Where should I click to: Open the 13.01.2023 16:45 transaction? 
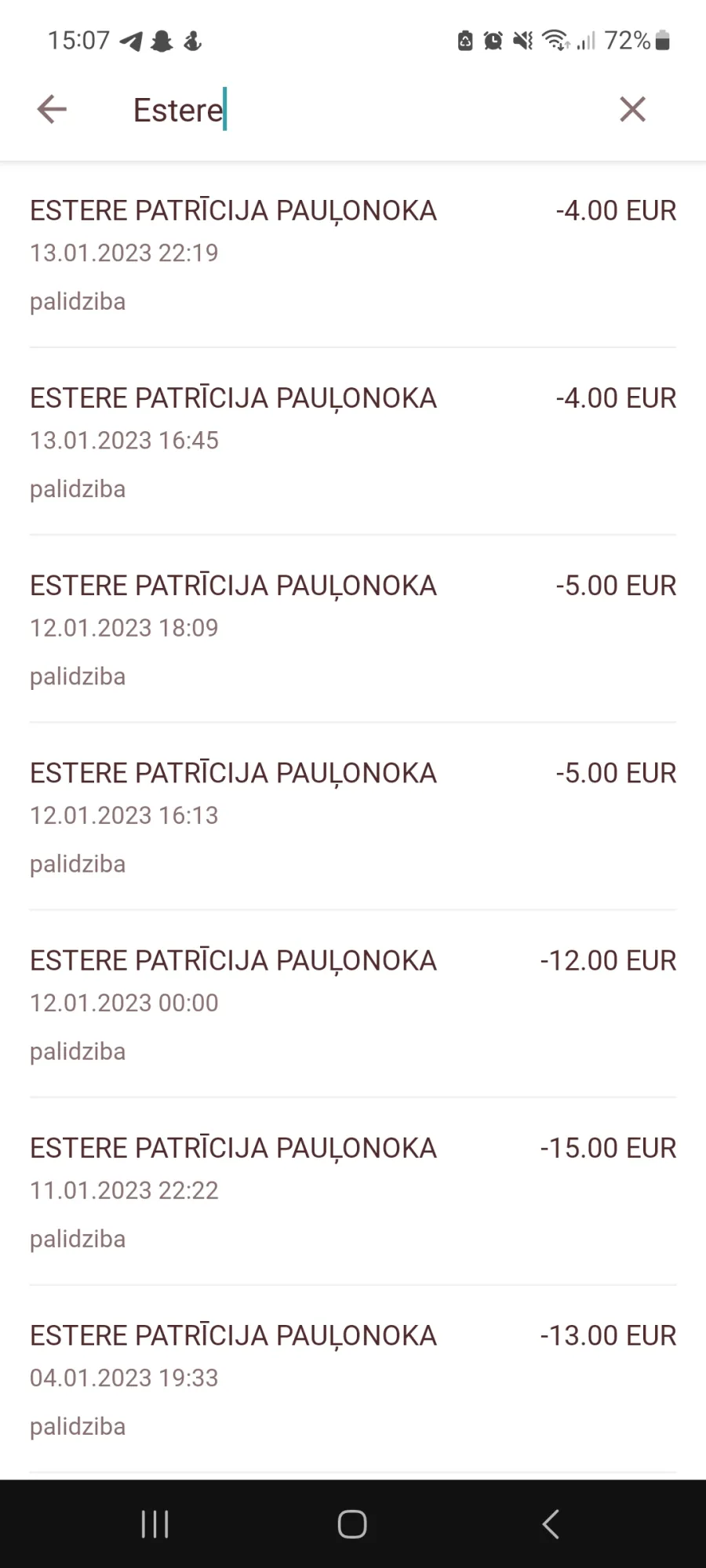[353, 441]
